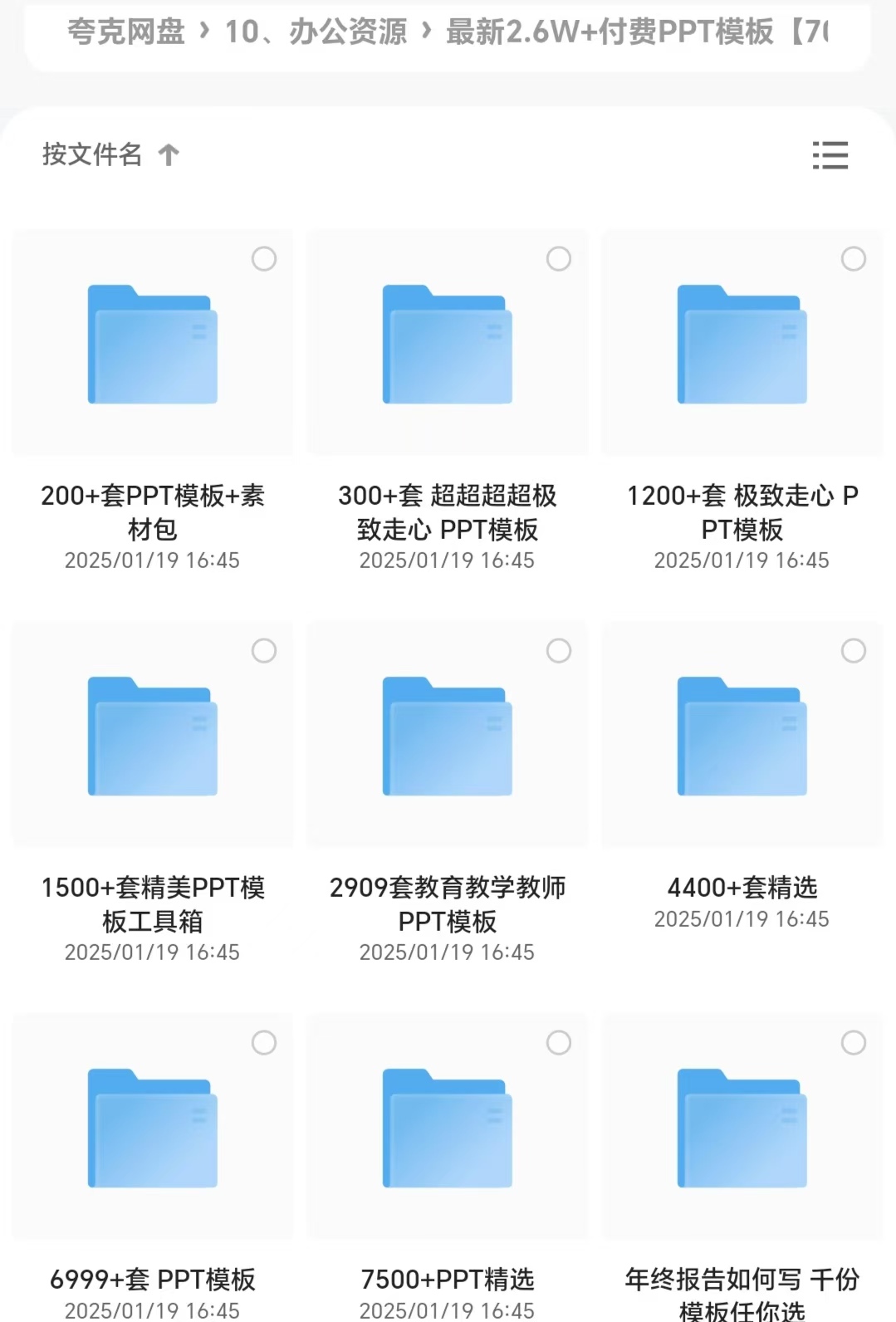Go to the 夸克网盘 breadcrumb root
Image resolution: width=896 pixels, height=1322 pixels.
pyautogui.click(x=126, y=32)
